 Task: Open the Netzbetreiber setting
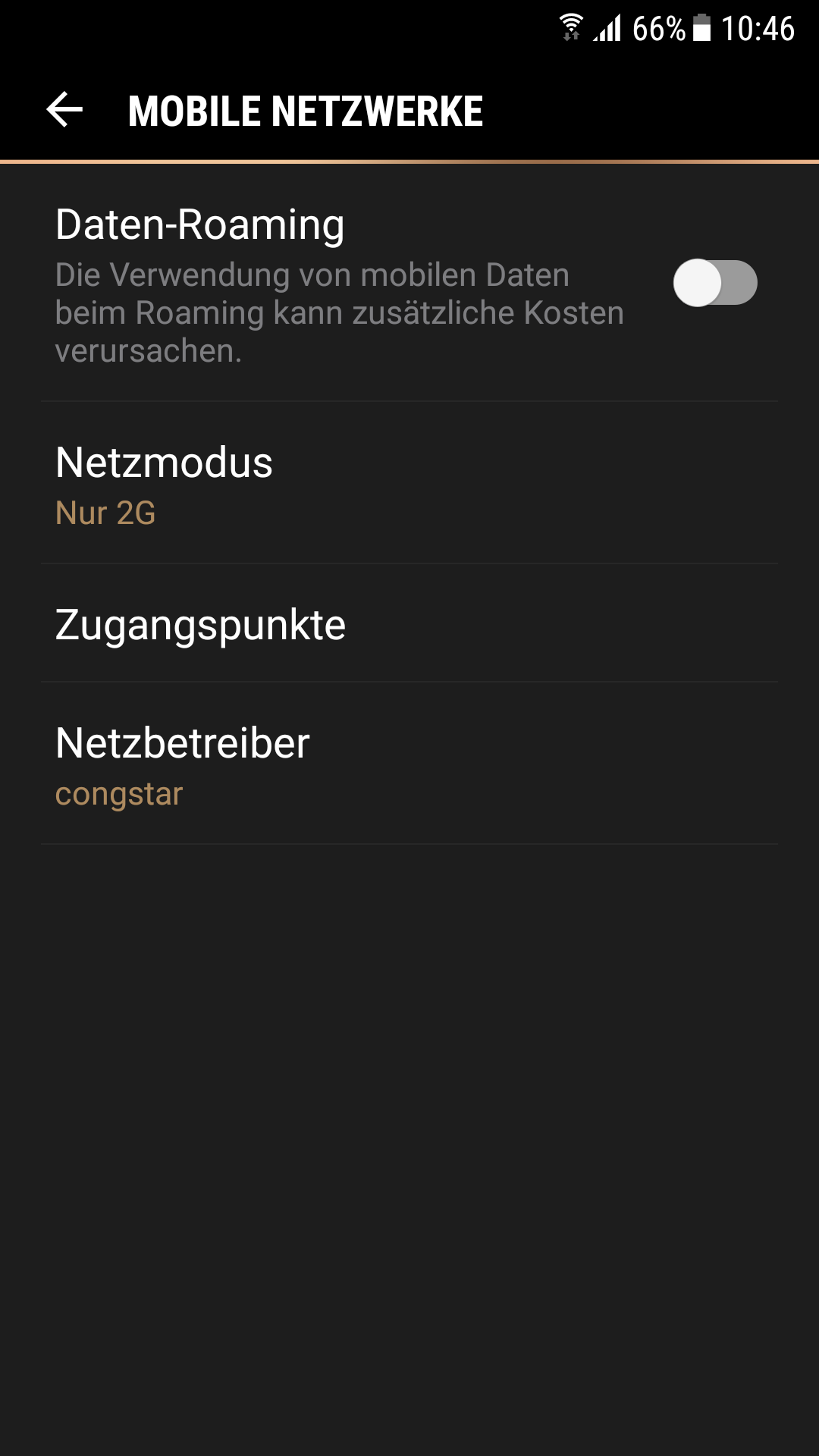[x=409, y=764]
